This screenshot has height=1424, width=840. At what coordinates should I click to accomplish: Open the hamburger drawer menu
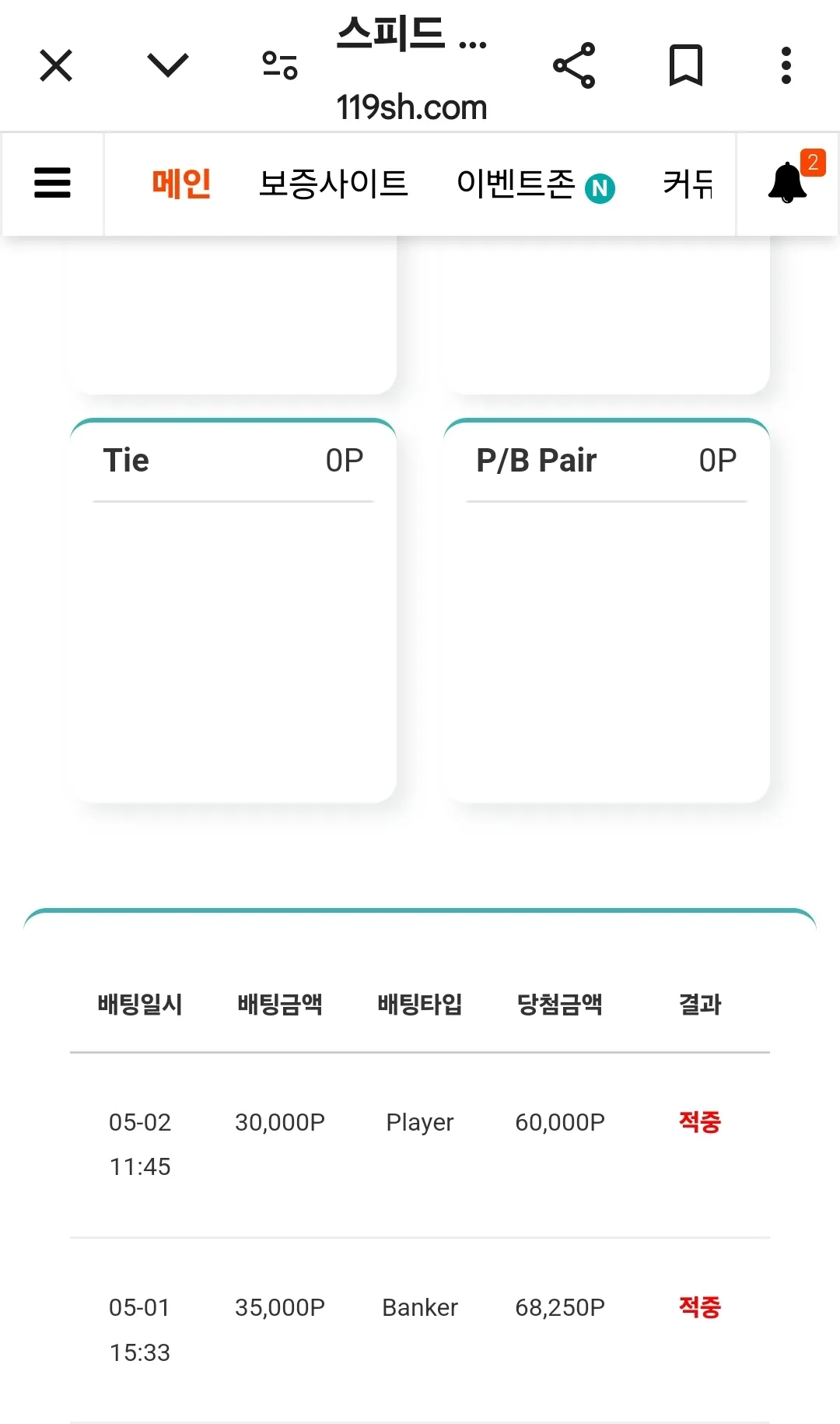point(53,184)
